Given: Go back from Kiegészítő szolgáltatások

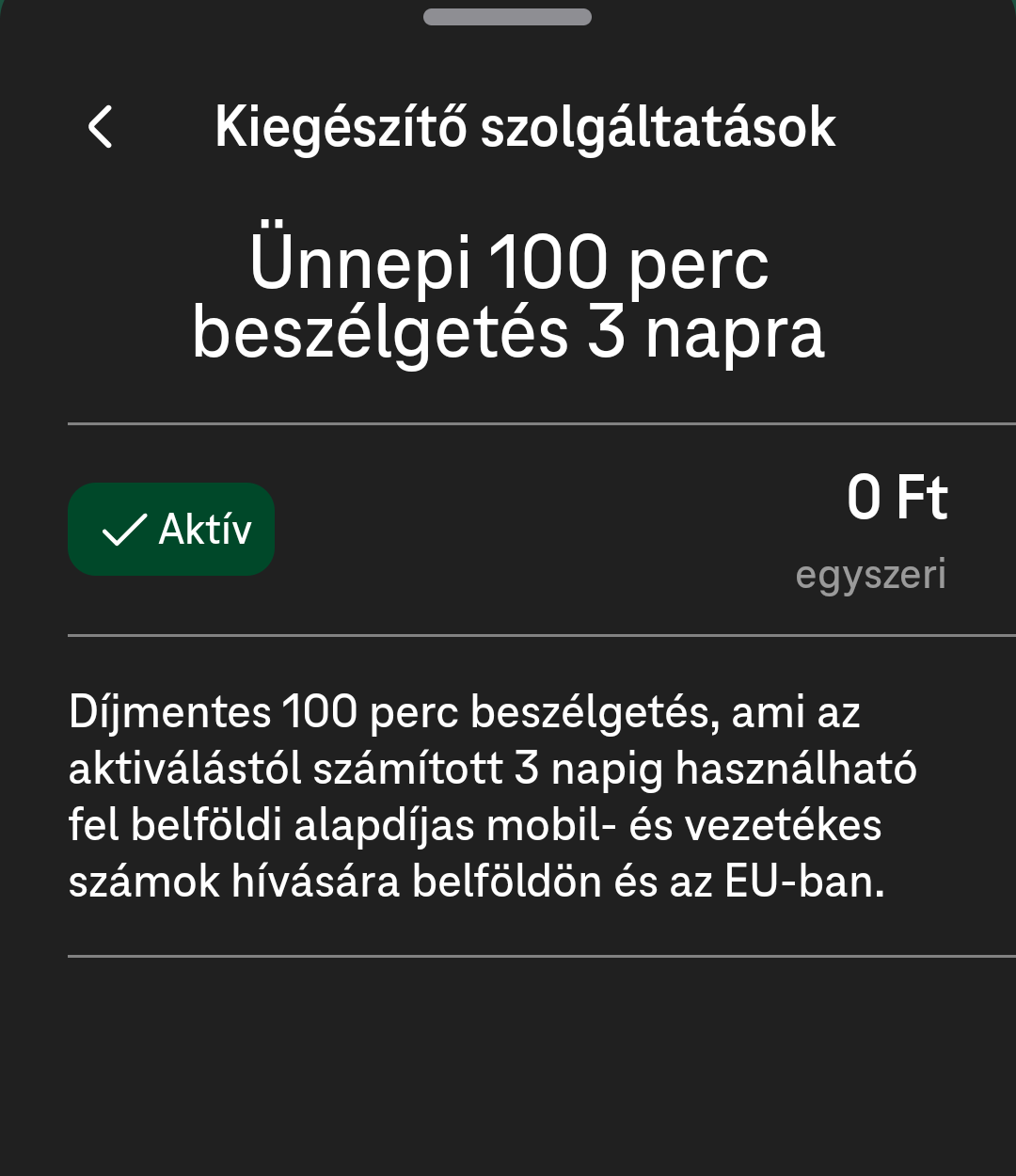Looking at the screenshot, I should coord(101,127).
